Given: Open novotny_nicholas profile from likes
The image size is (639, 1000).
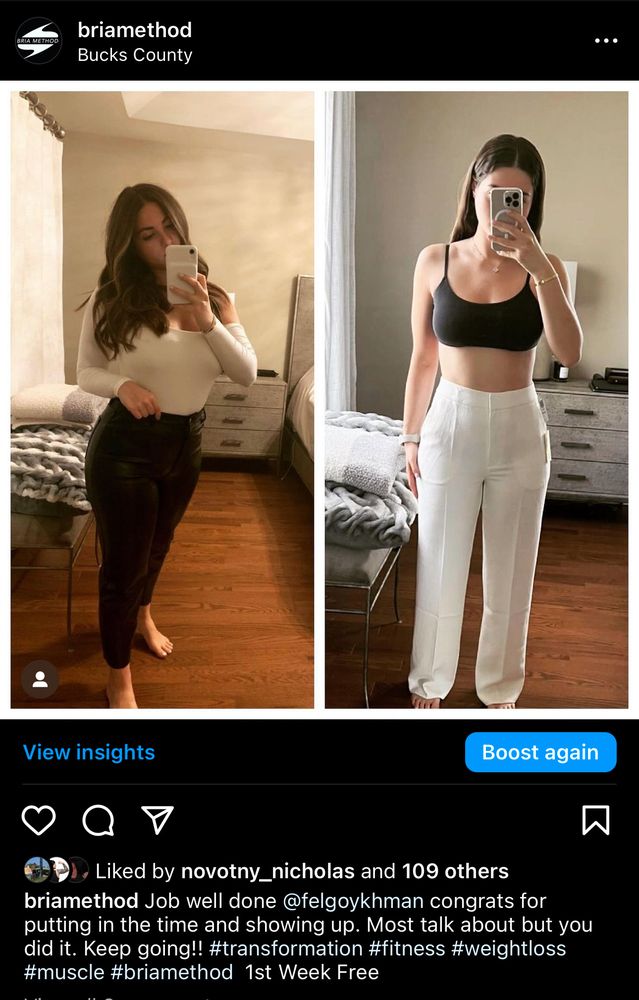Looking at the screenshot, I should tap(267, 871).
